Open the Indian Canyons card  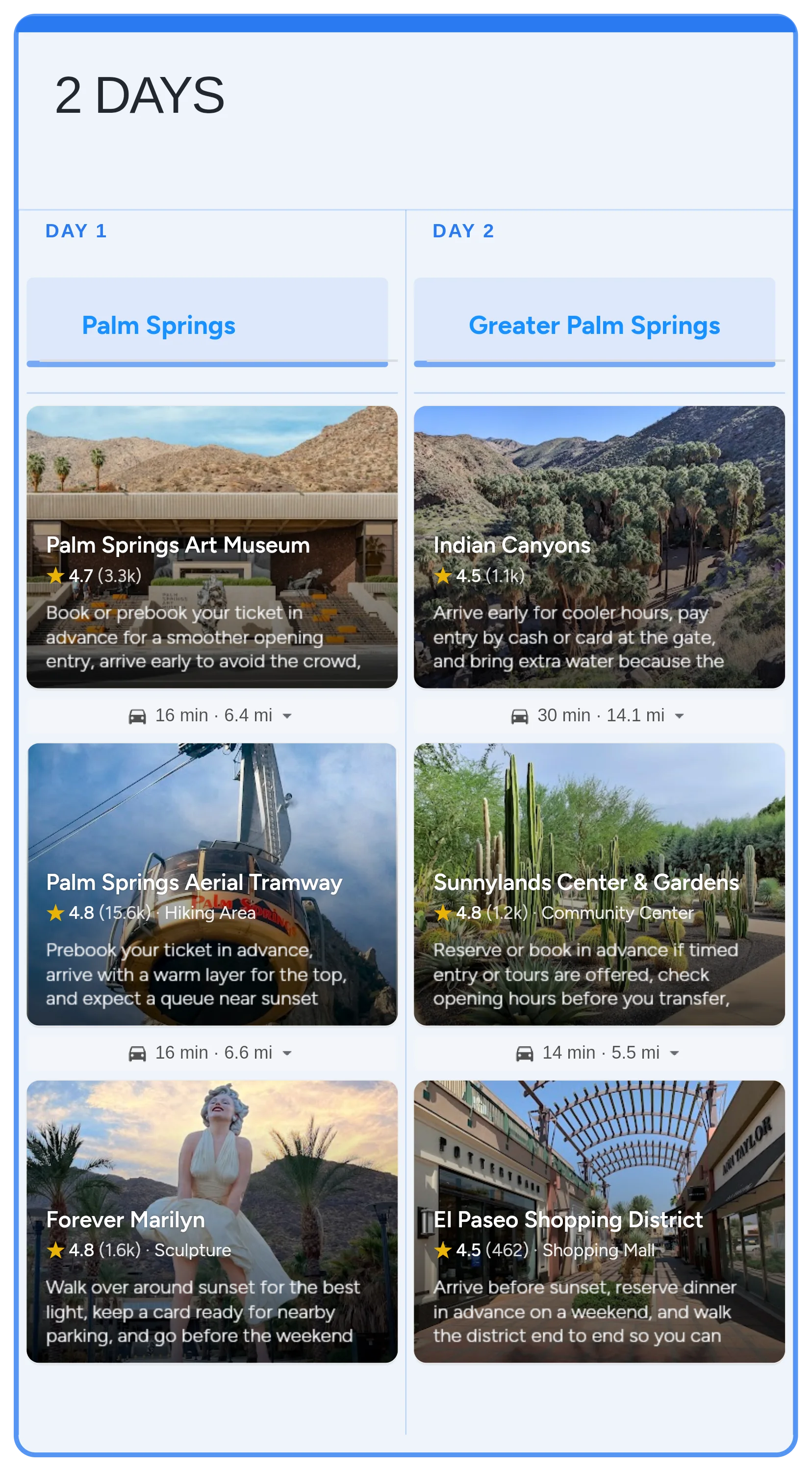point(599,547)
